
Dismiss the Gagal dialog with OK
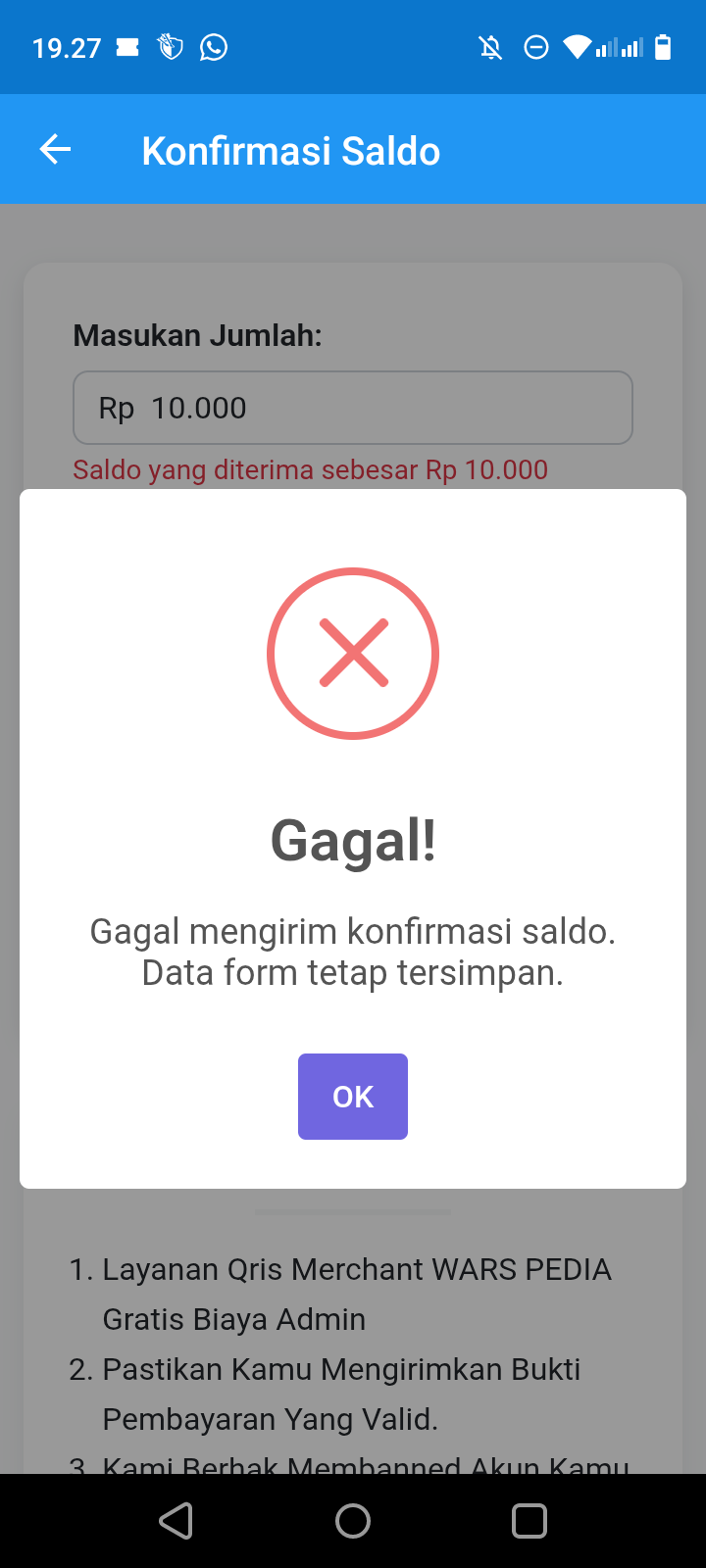(353, 1097)
